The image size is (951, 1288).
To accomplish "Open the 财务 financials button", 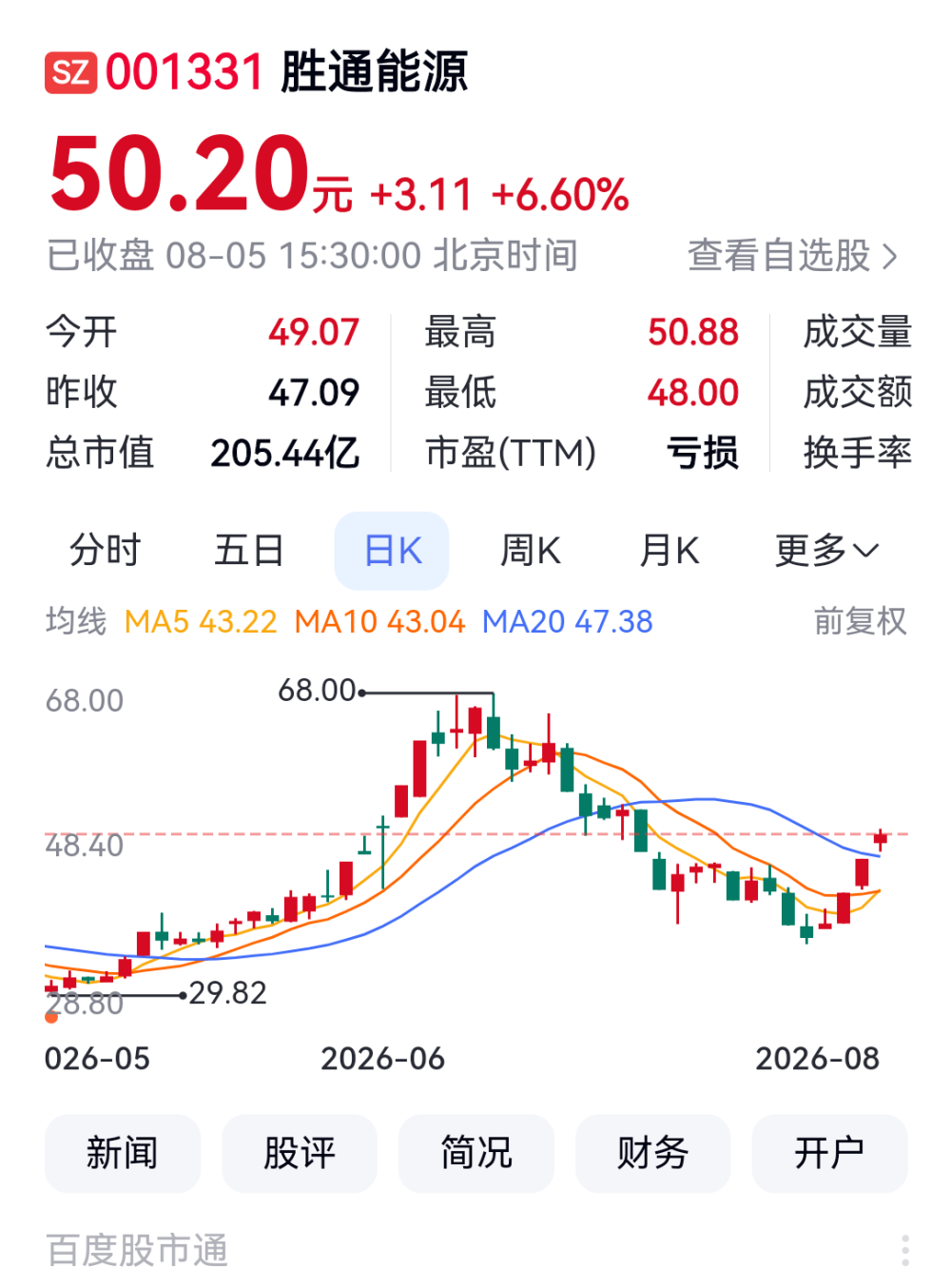I will pyautogui.click(x=652, y=1153).
